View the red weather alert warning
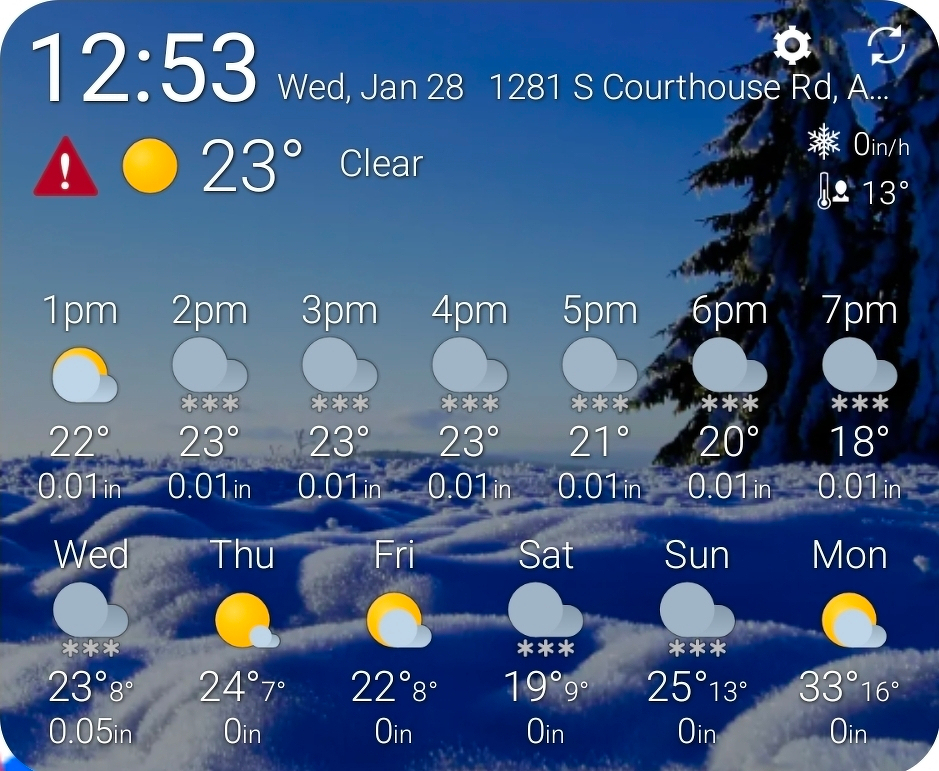 point(66,167)
